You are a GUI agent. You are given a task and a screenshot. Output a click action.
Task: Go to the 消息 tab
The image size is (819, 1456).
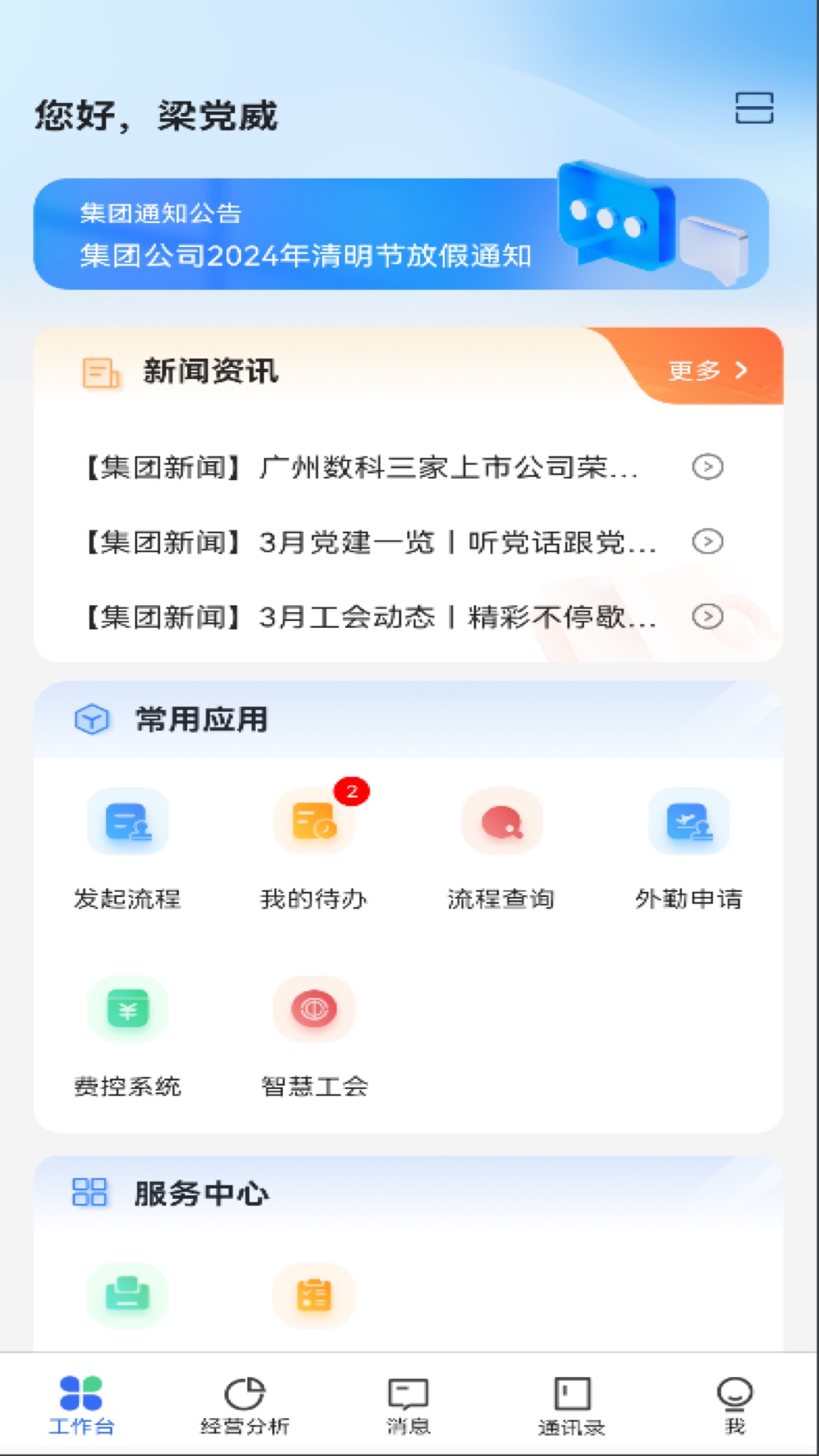coord(409,1405)
